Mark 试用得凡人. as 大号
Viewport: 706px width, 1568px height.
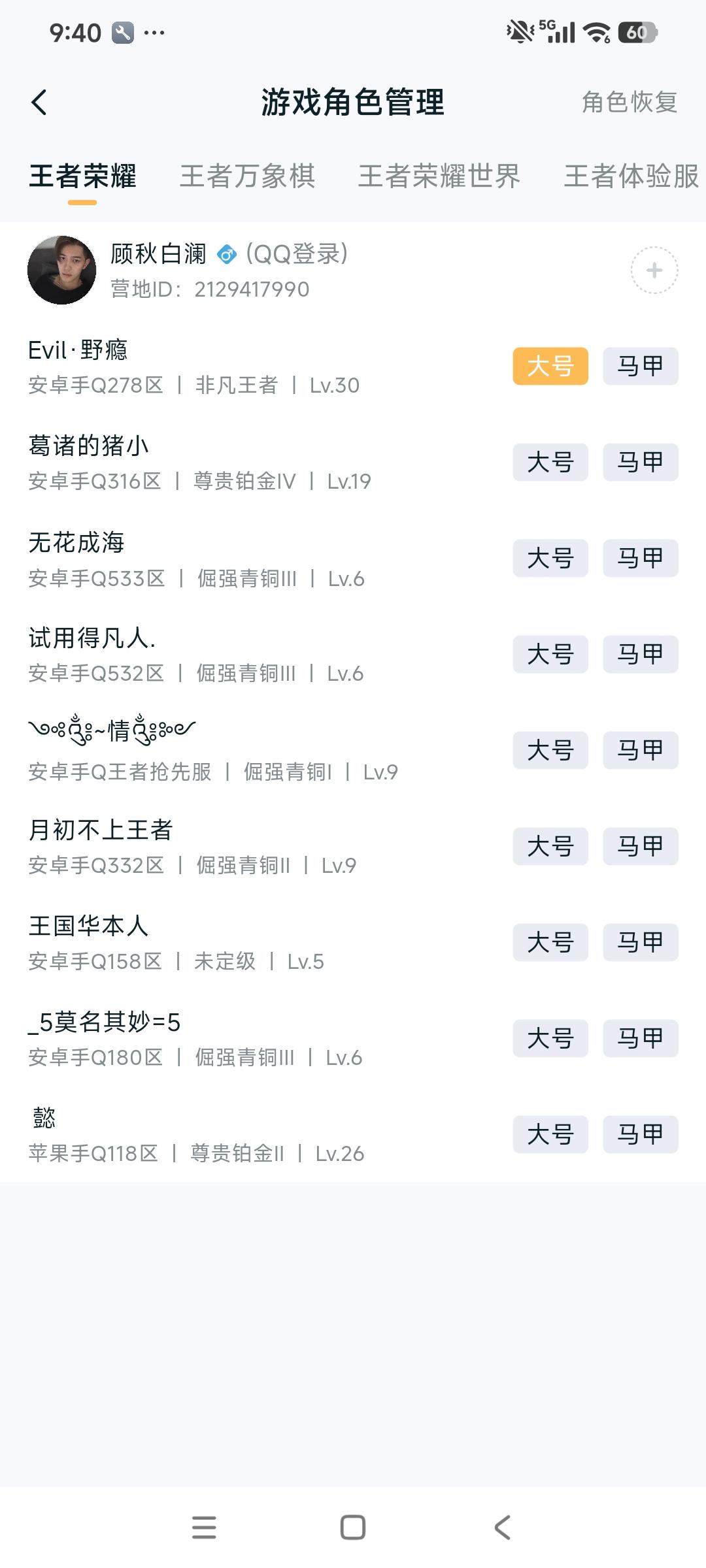tap(550, 654)
